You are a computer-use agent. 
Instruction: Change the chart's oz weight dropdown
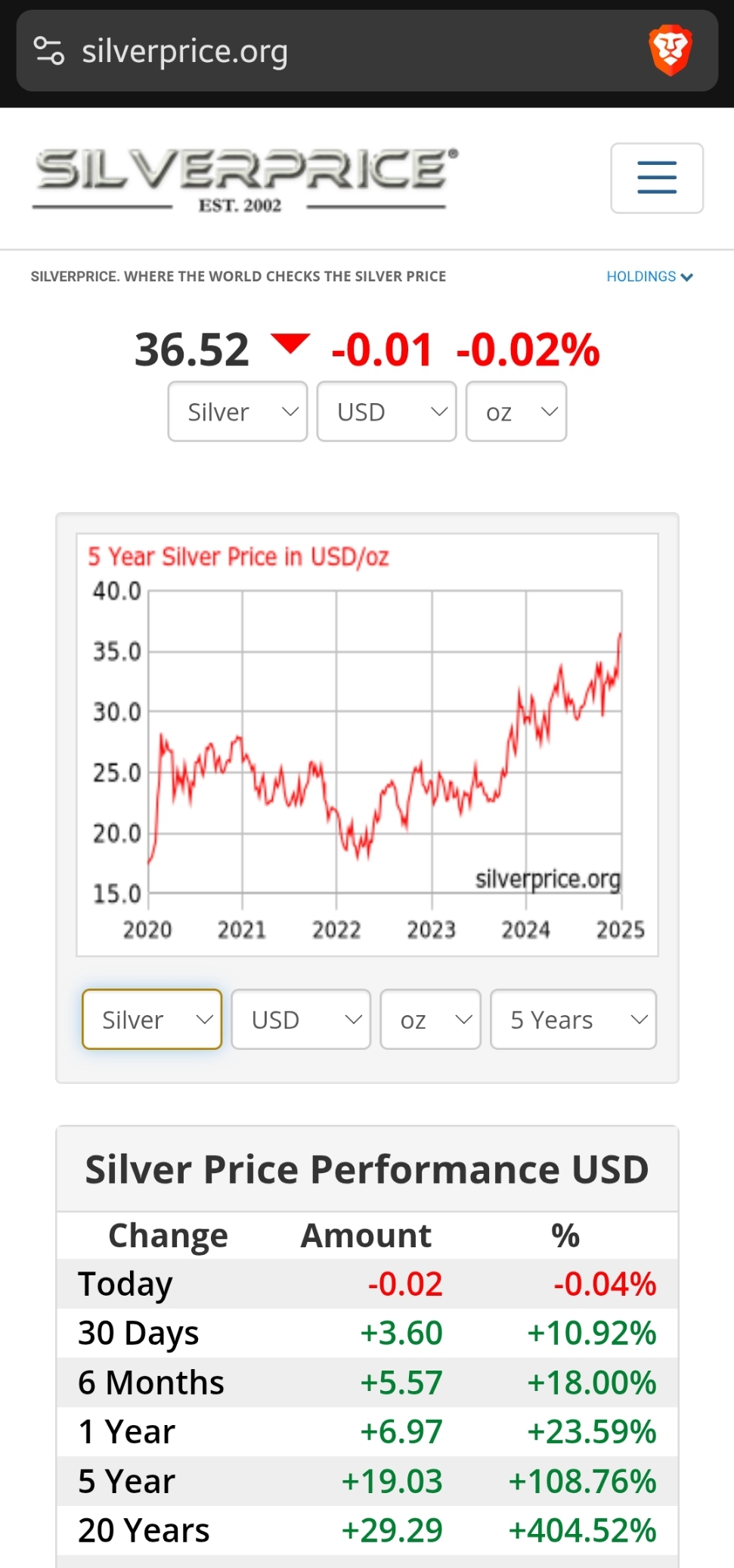(430, 1019)
